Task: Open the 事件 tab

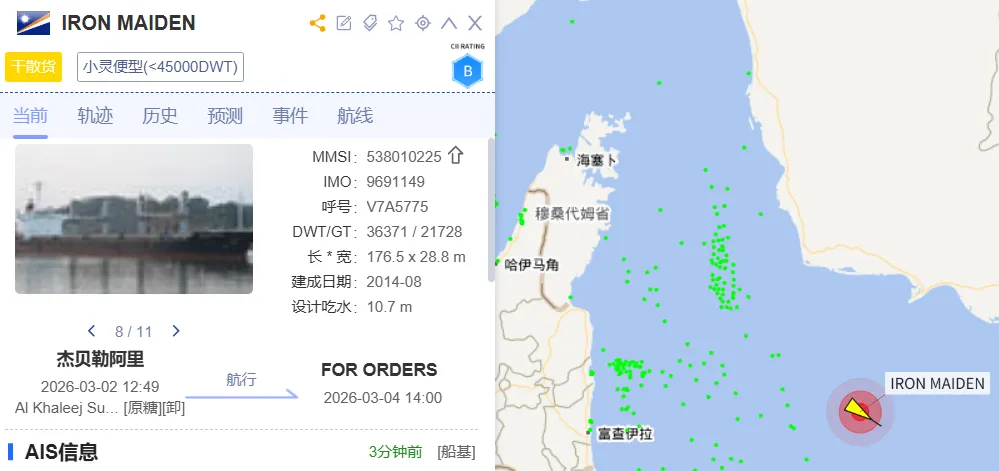Action: point(290,116)
